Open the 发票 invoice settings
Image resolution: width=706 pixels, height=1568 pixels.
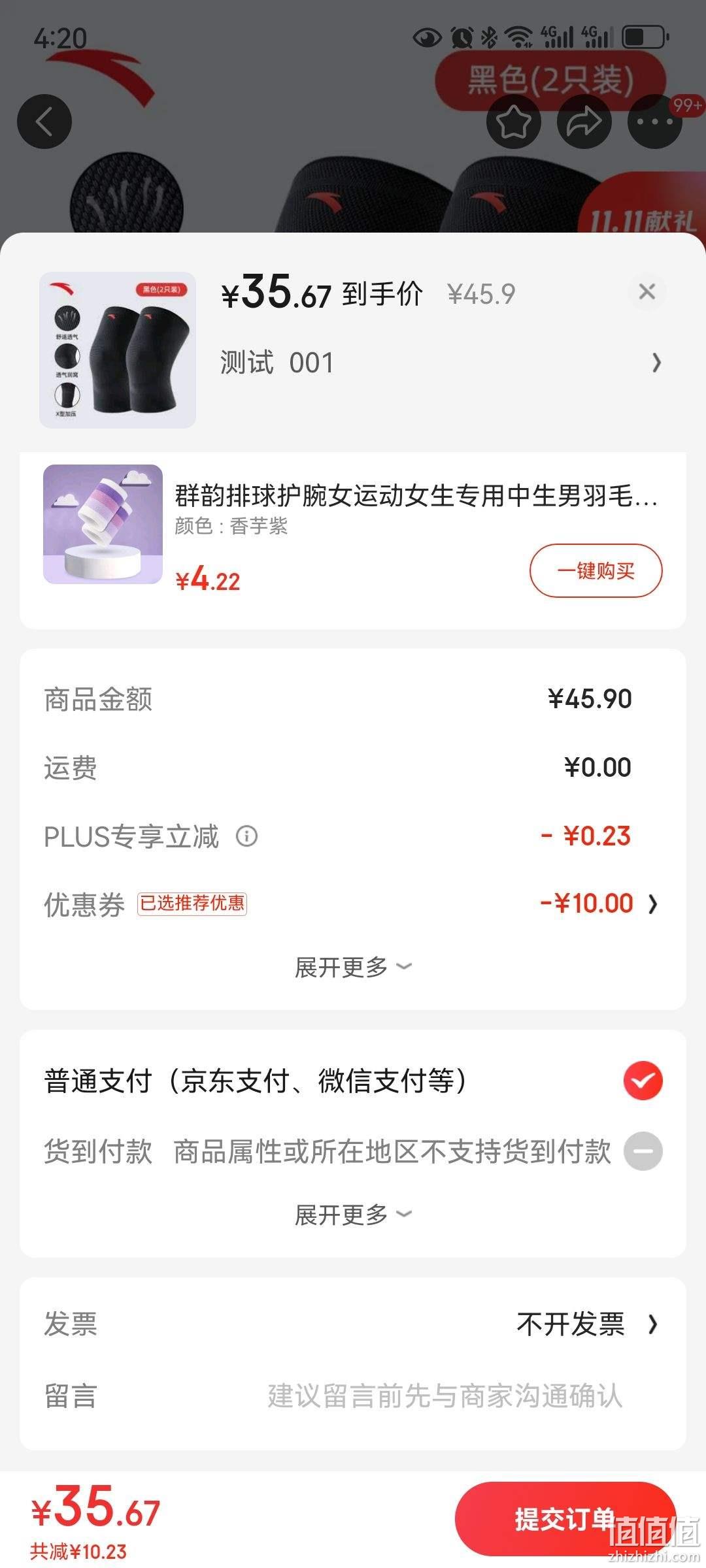[353, 1324]
